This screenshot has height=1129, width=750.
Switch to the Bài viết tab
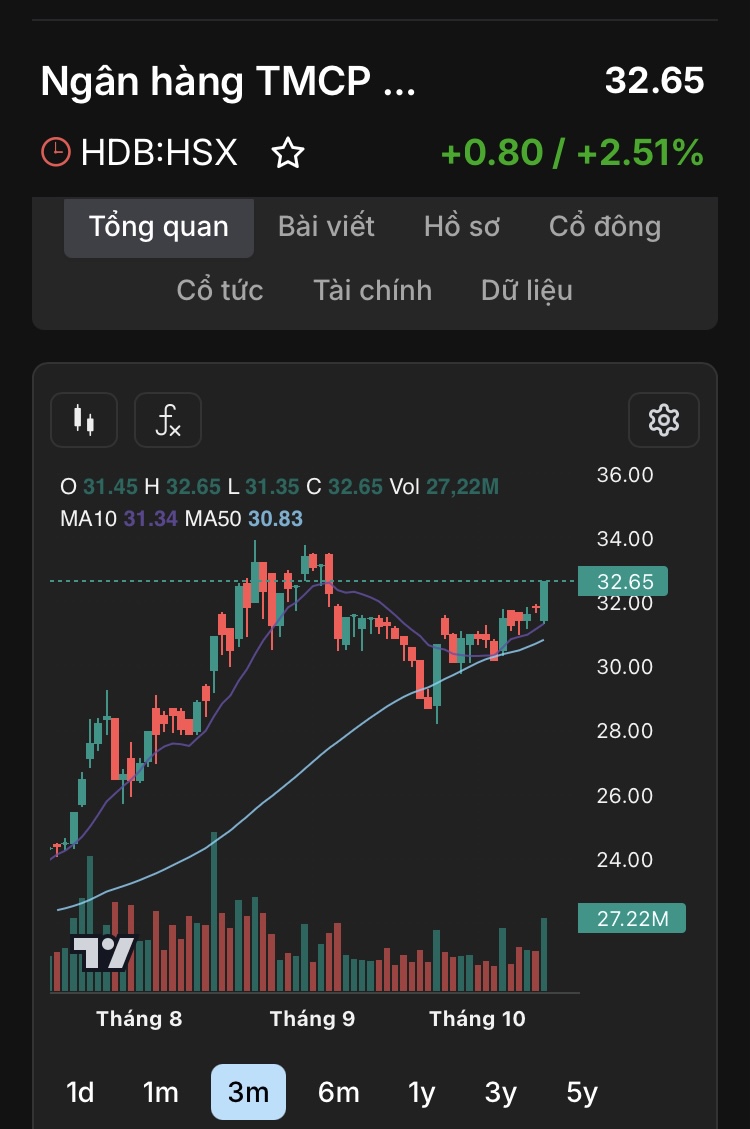click(326, 227)
